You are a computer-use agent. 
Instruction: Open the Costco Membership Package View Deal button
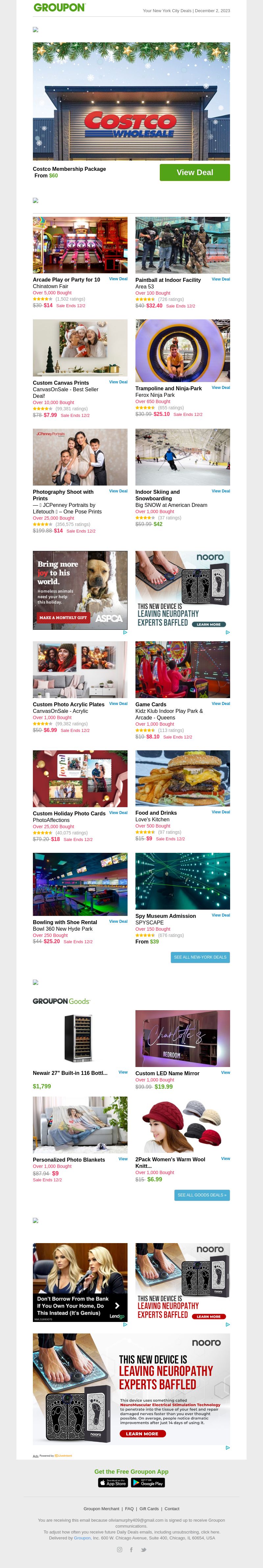click(195, 172)
